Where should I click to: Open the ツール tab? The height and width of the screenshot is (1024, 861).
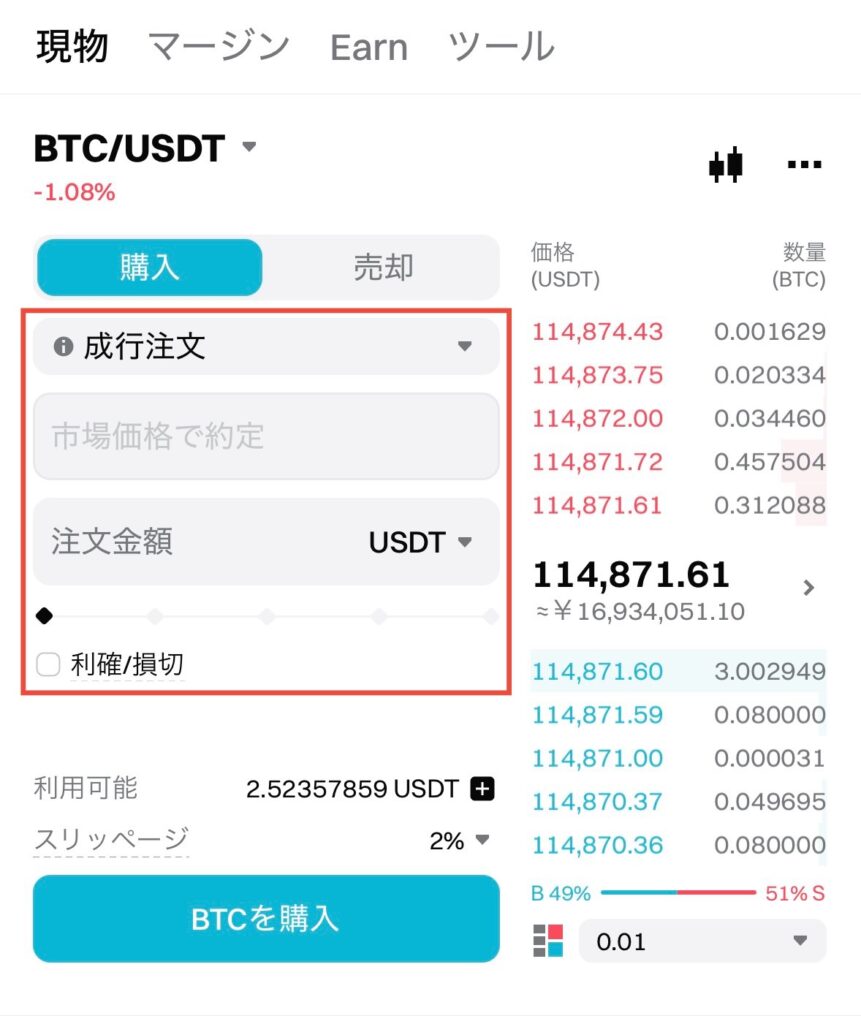click(501, 46)
